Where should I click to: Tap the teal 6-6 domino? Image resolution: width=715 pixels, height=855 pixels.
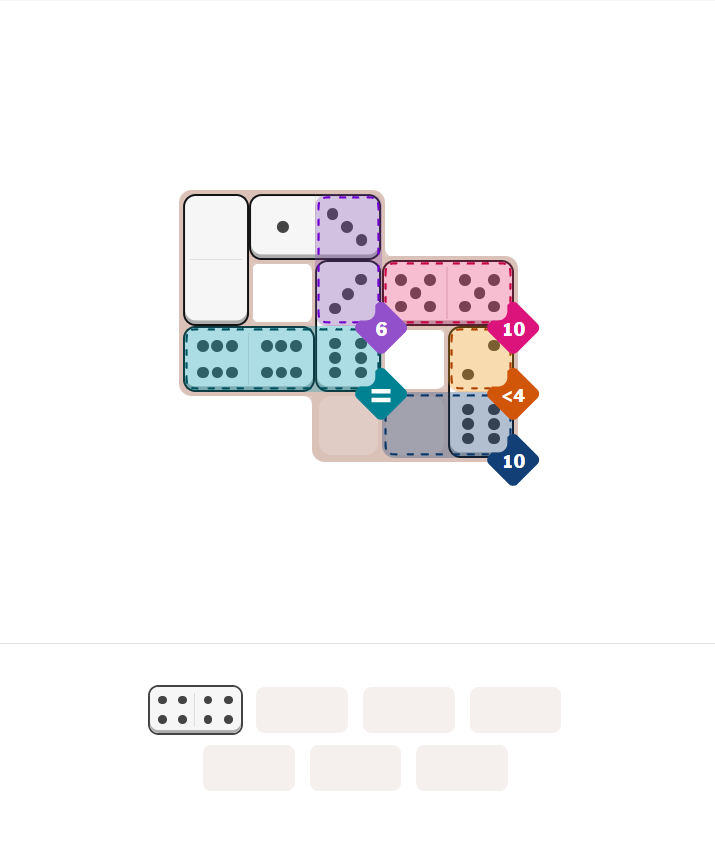pyautogui.click(x=249, y=359)
